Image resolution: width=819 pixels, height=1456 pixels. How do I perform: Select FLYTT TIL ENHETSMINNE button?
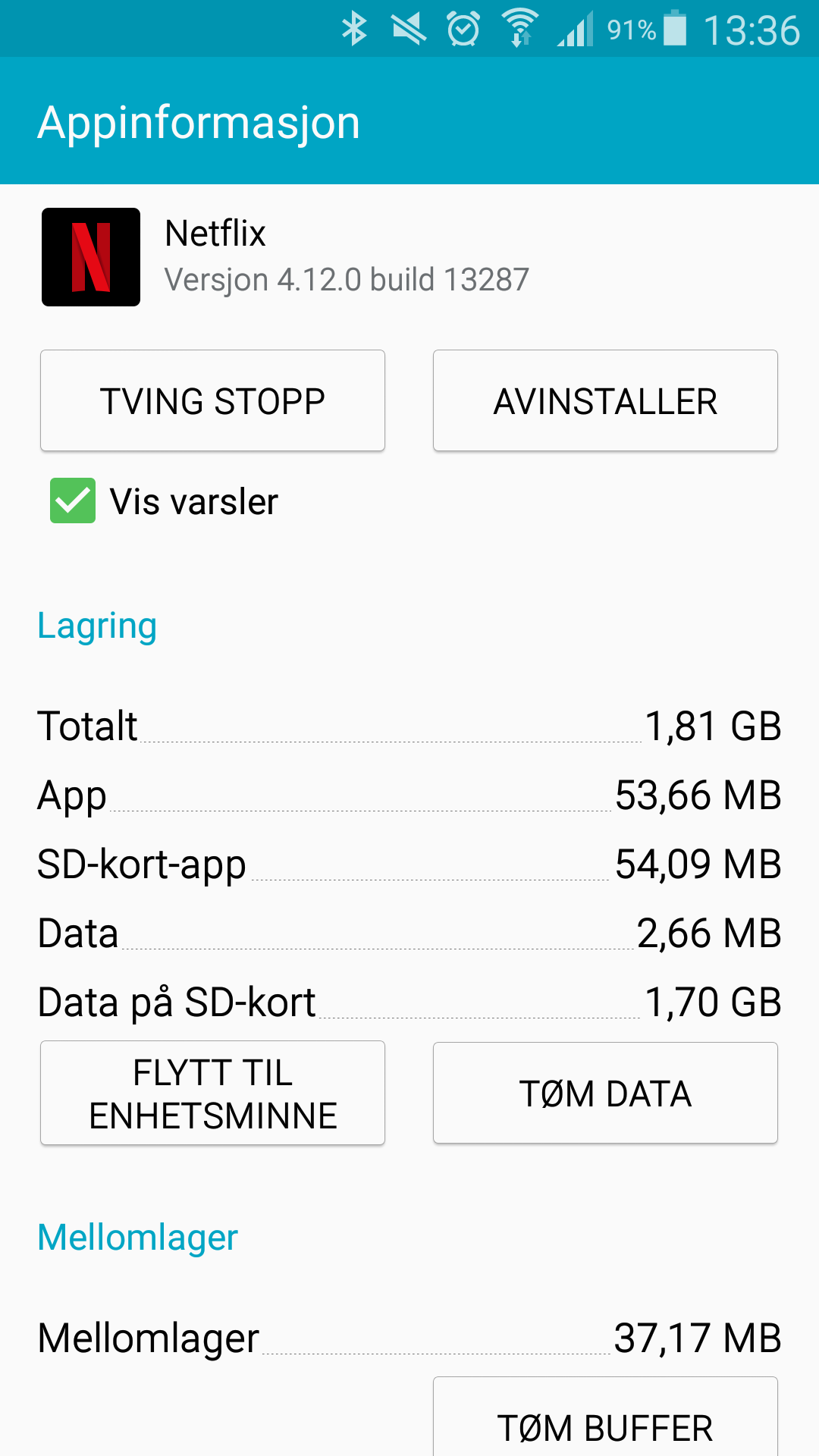point(212,1093)
